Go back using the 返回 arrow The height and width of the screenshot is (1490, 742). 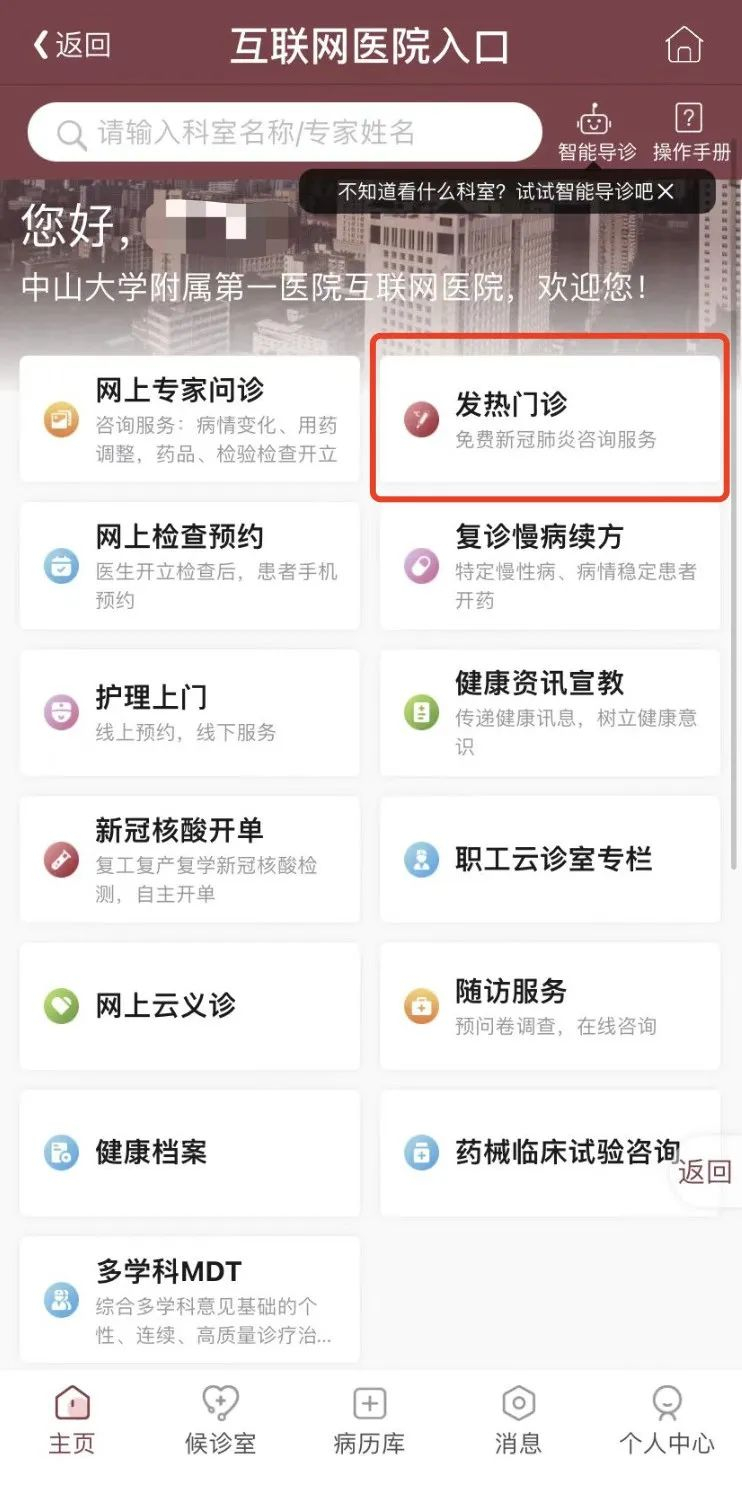[71, 45]
